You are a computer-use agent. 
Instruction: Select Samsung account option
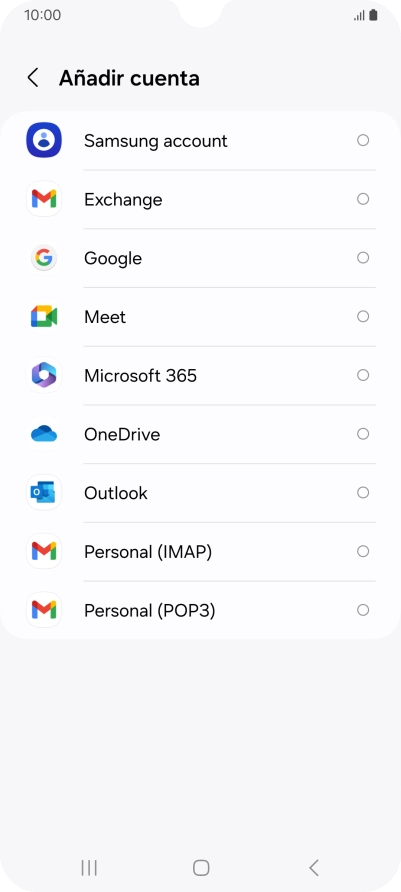point(200,140)
